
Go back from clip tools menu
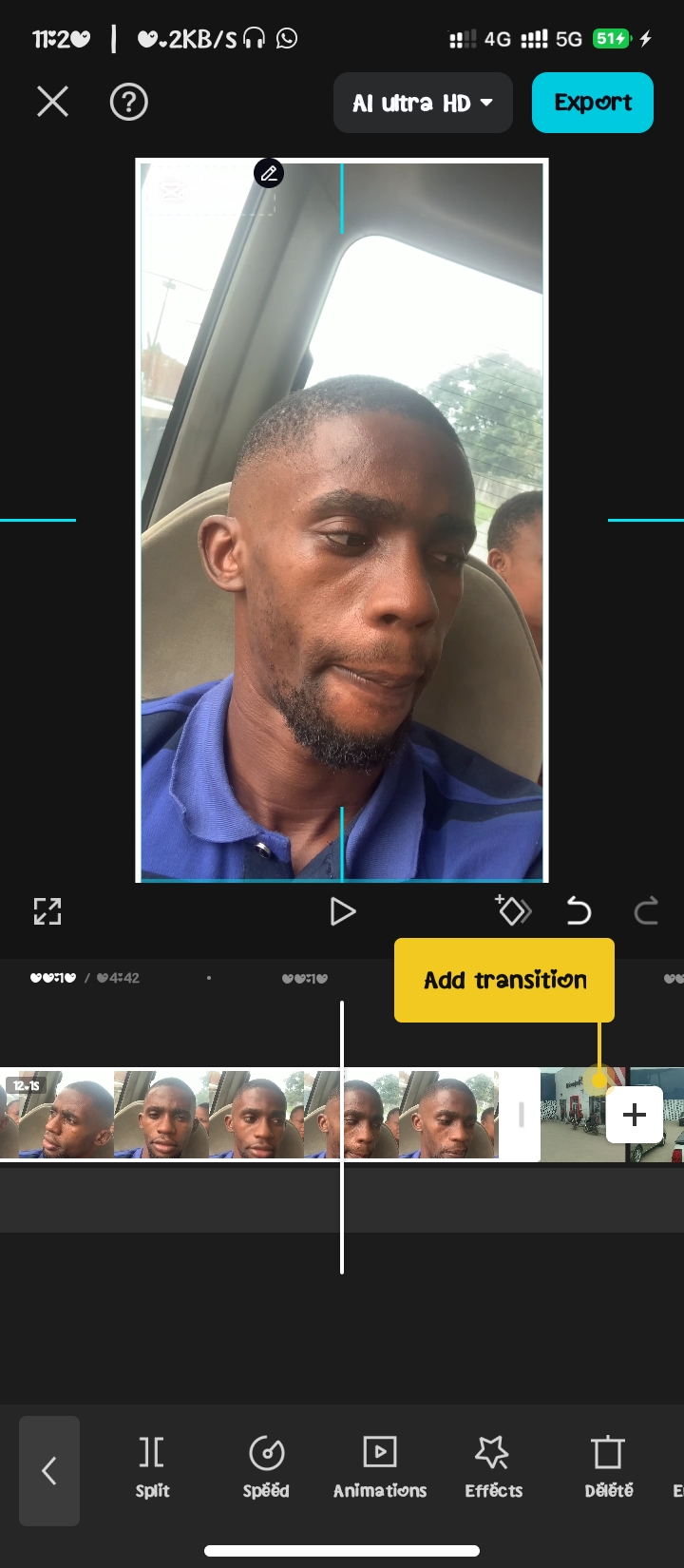(x=49, y=1470)
